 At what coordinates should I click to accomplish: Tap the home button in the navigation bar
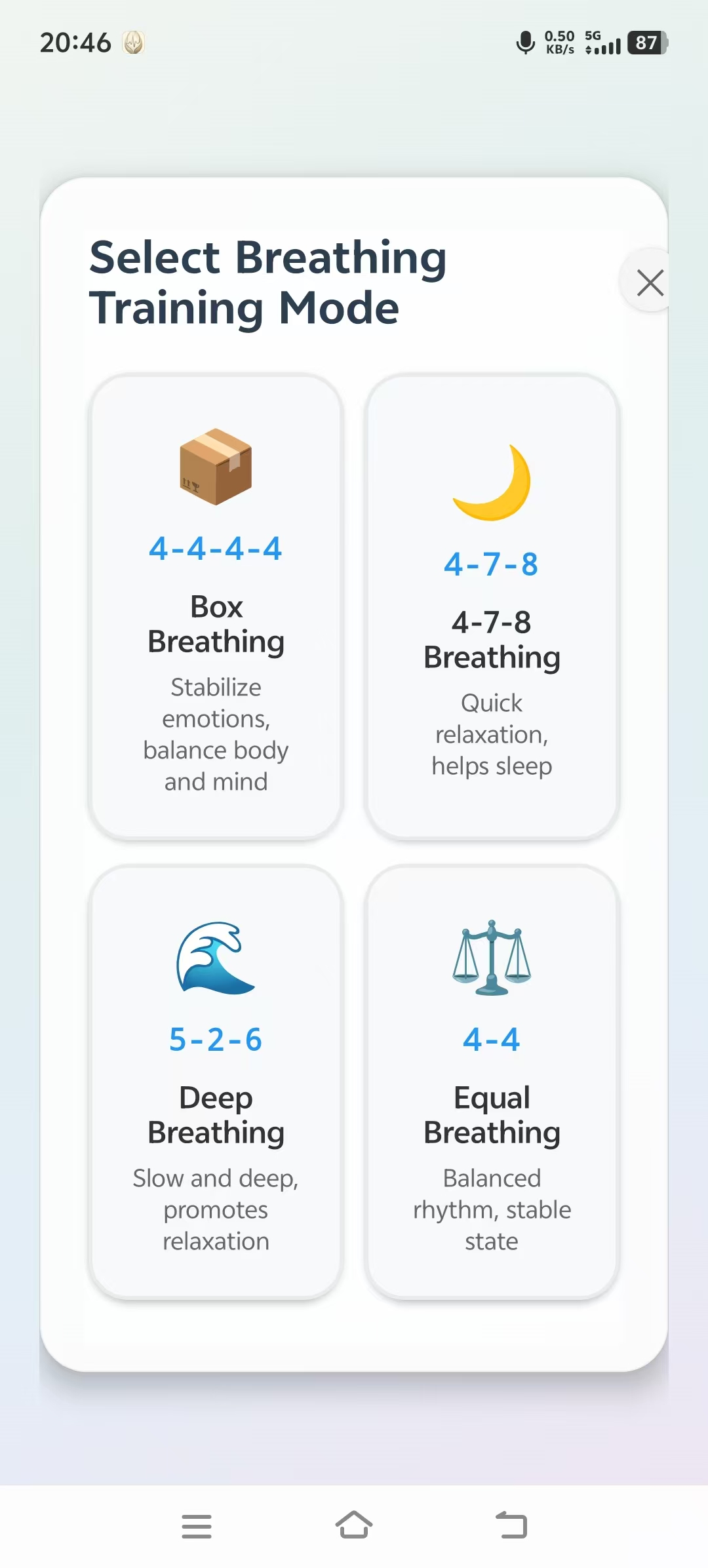354,1526
